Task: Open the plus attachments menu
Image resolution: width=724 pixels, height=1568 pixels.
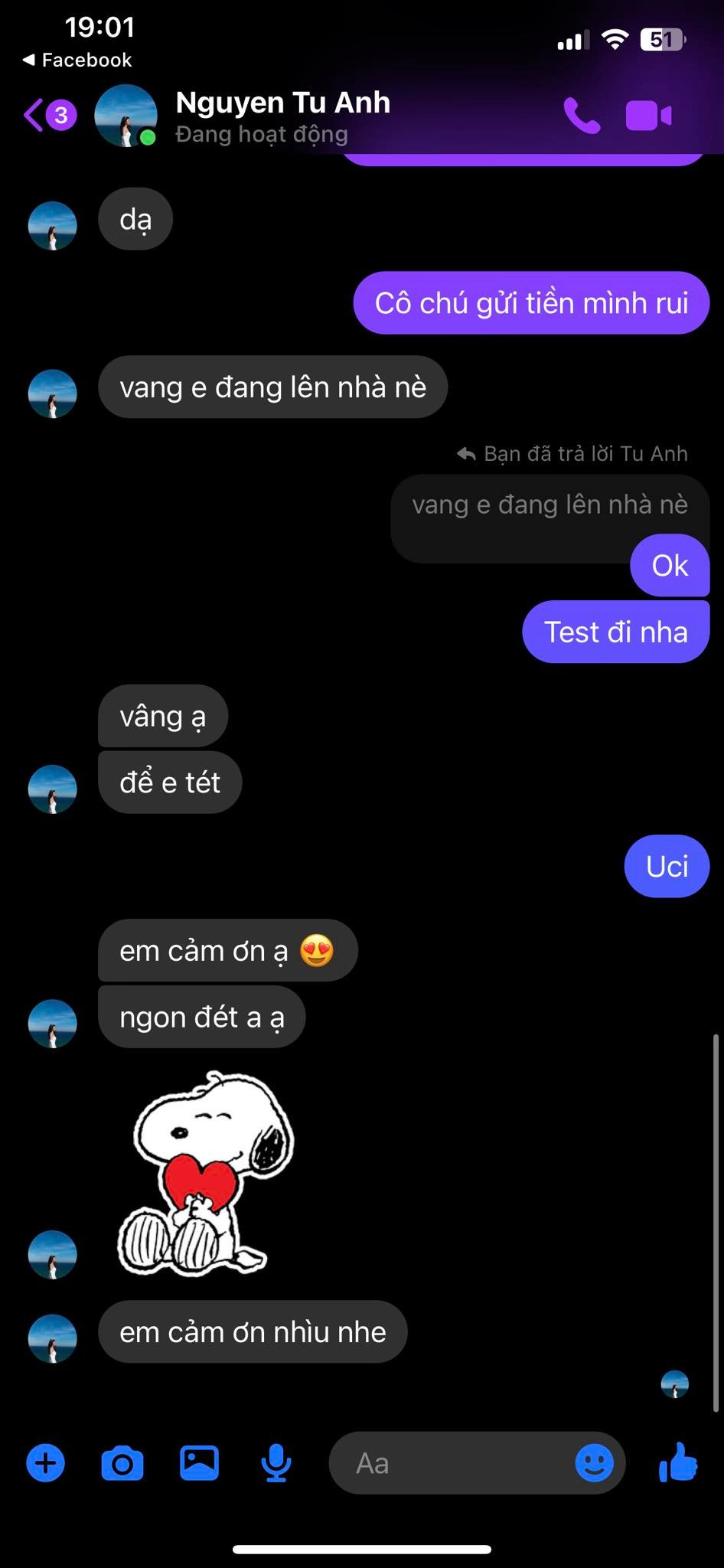Action: coord(46,1463)
